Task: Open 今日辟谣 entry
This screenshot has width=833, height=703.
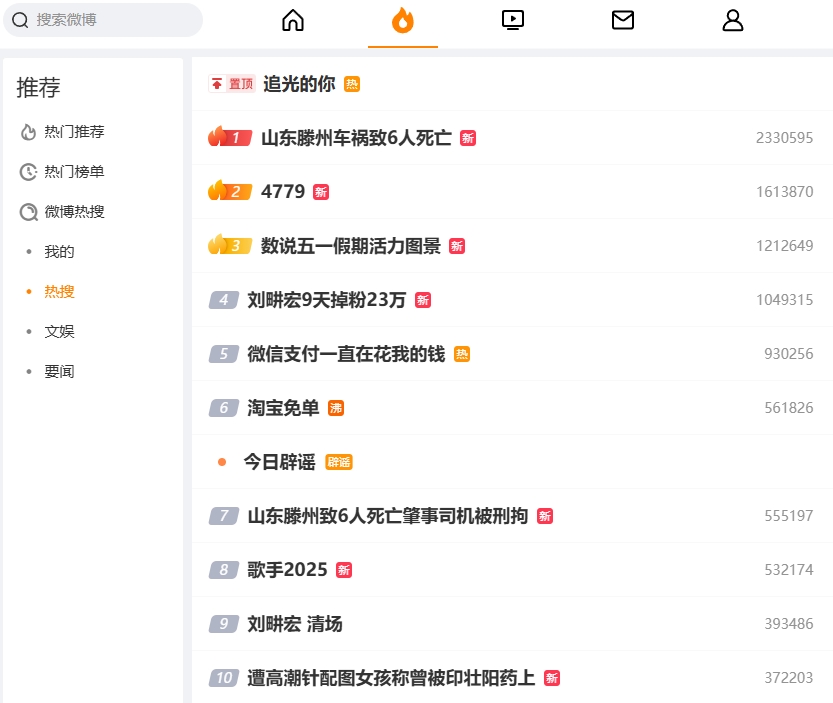Action: (x=279, y=462)
